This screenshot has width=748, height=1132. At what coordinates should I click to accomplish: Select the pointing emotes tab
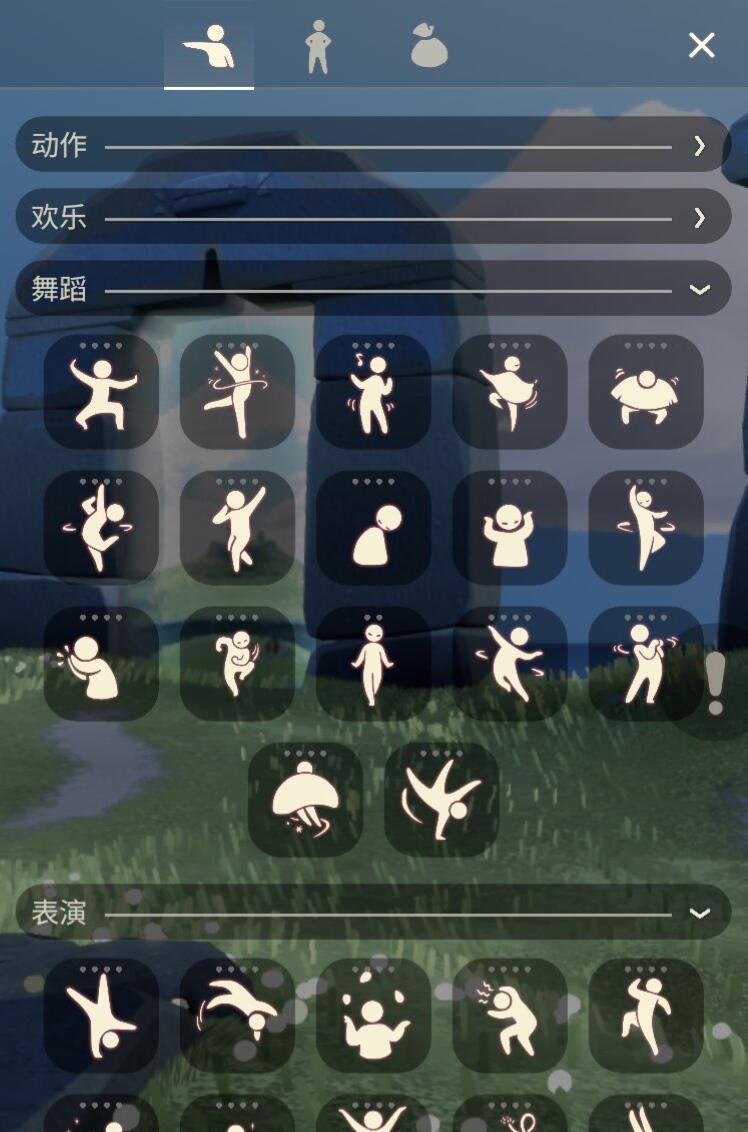209,45
